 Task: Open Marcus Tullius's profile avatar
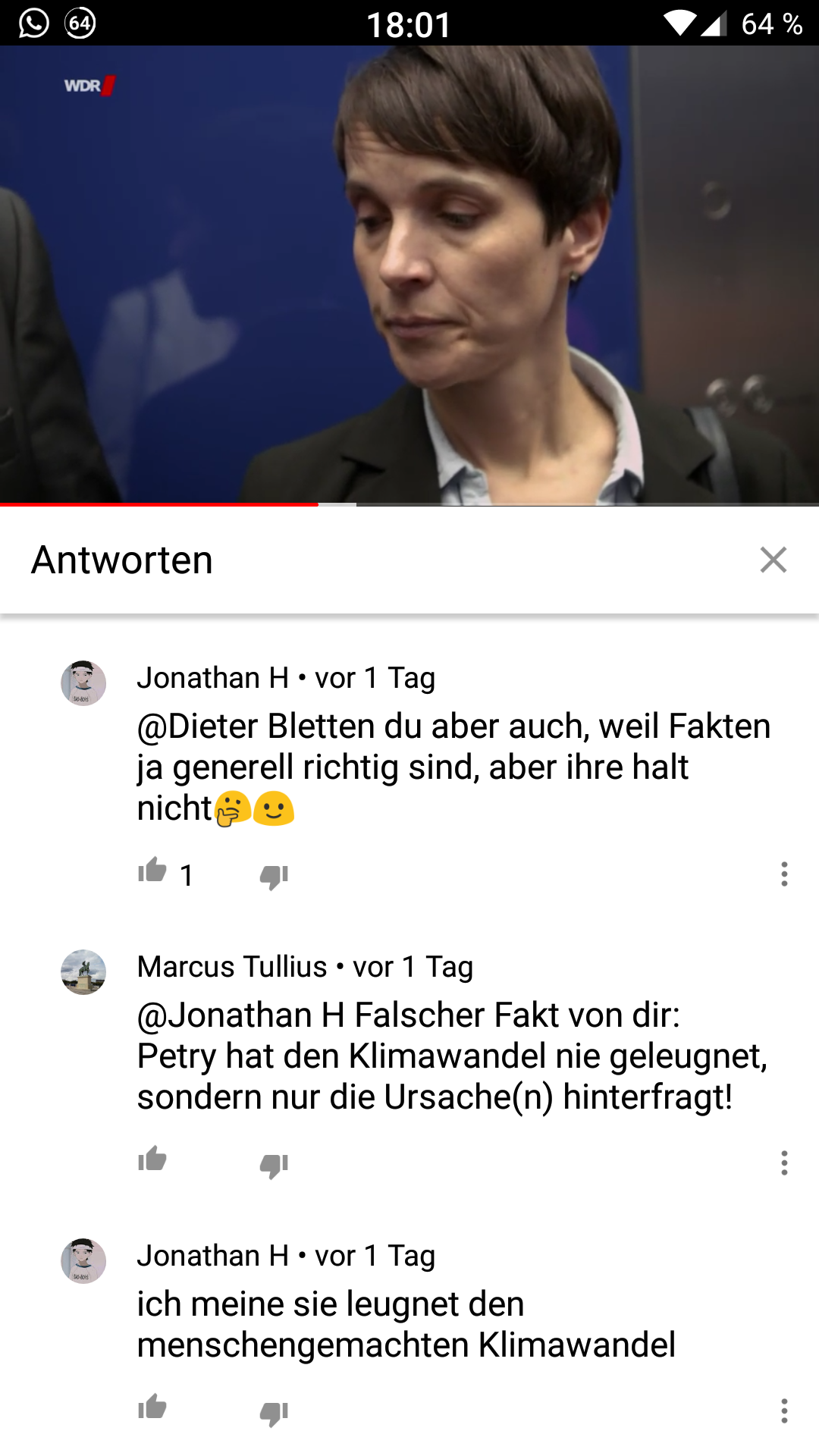point(83,972)
